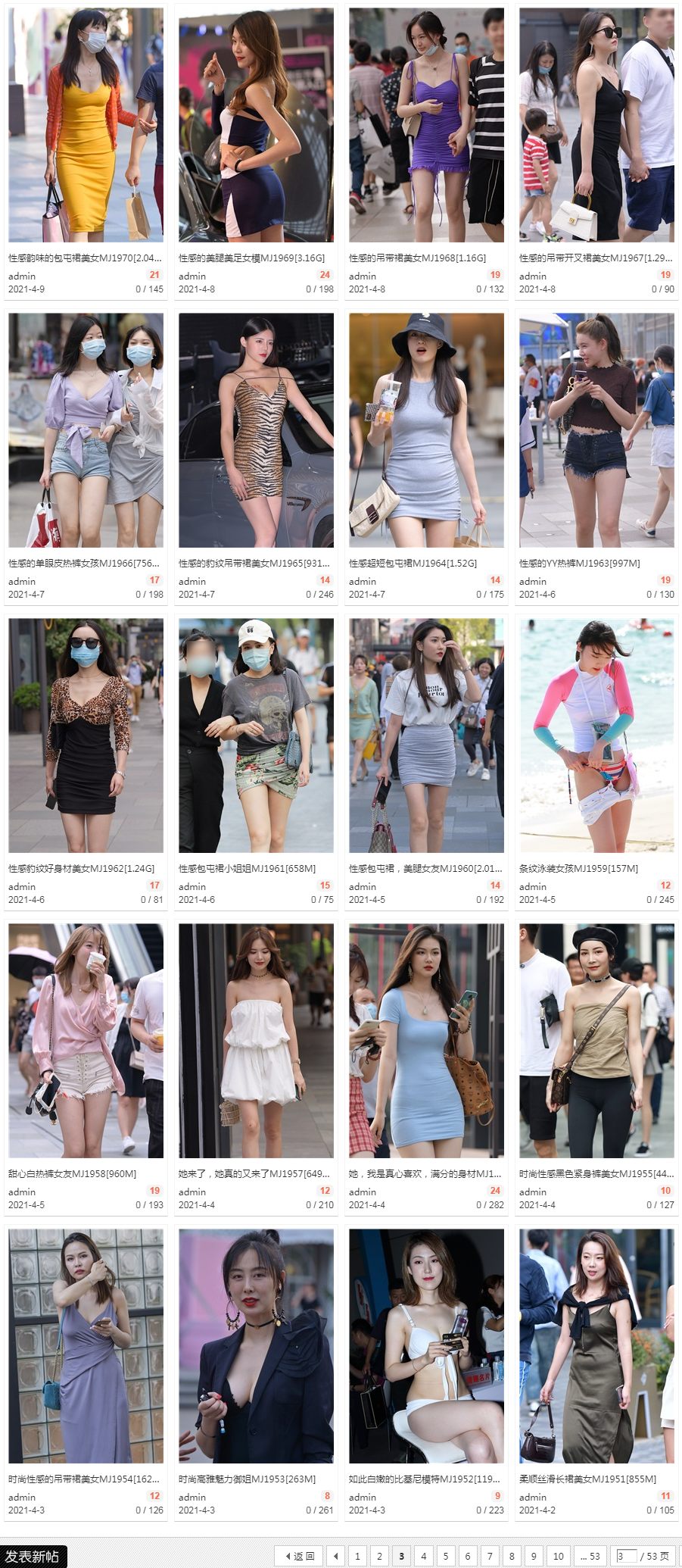This screenshot has height=1568, width=682.
Task: Jump to last page ... 53
Action: (590, 1556)
